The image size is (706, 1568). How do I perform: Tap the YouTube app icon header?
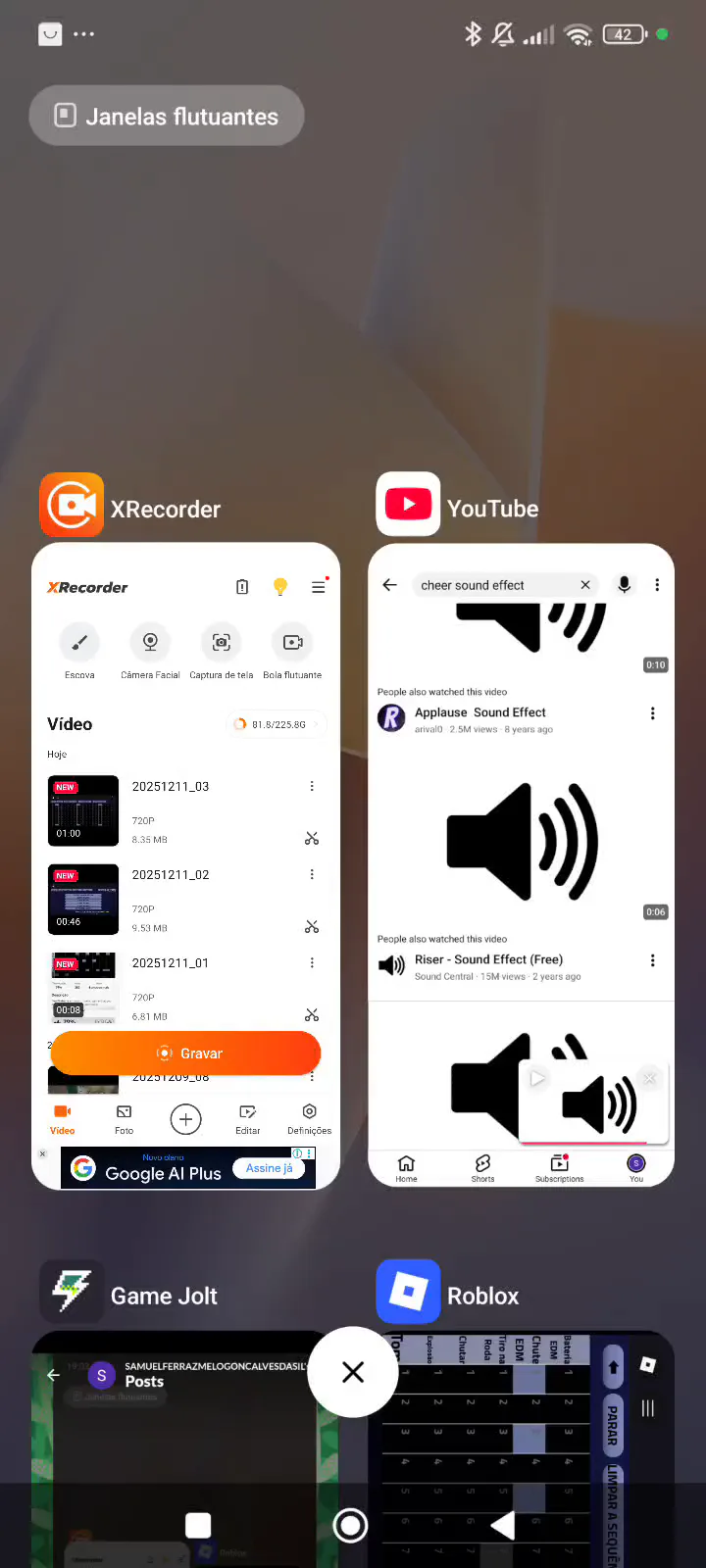(x=408, y=505)
